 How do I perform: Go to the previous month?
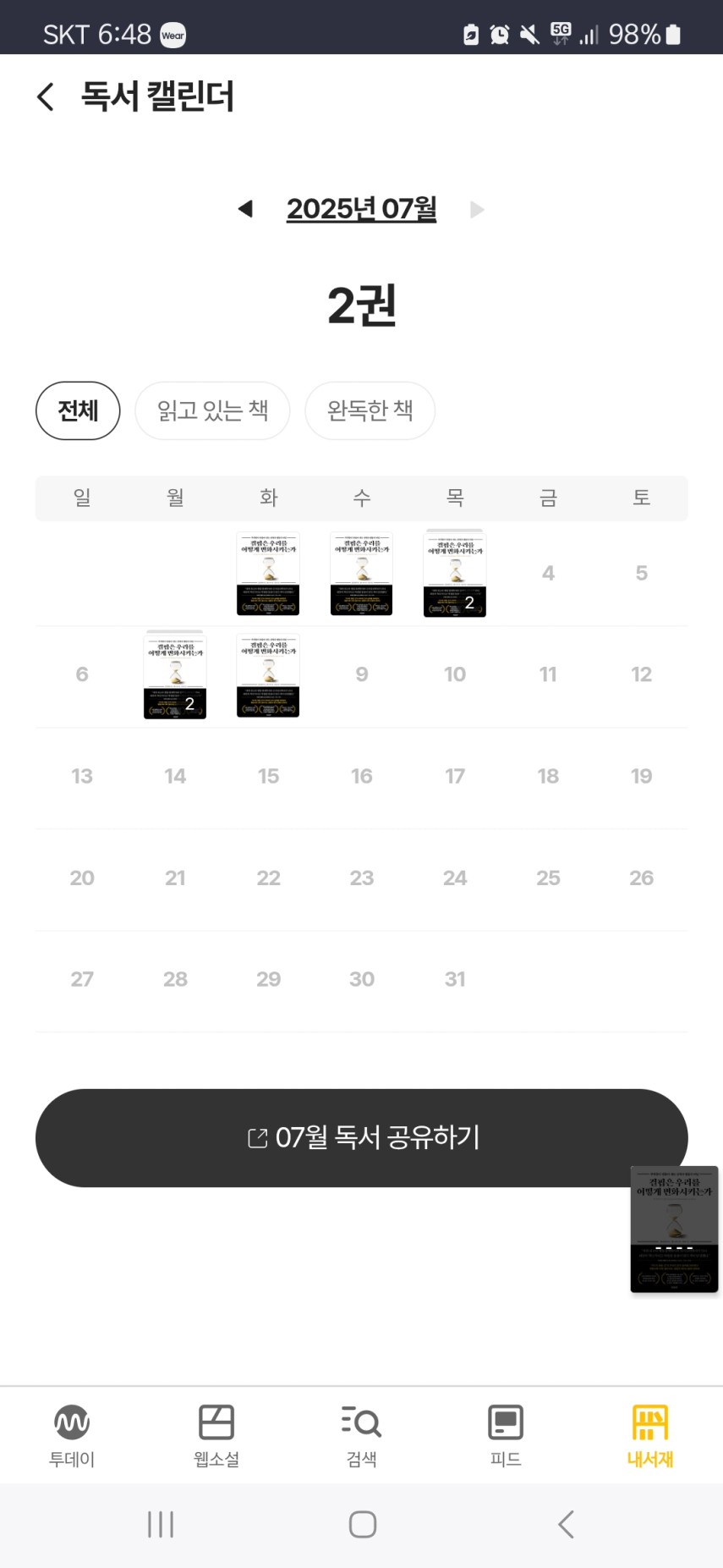tap(245, 209)
